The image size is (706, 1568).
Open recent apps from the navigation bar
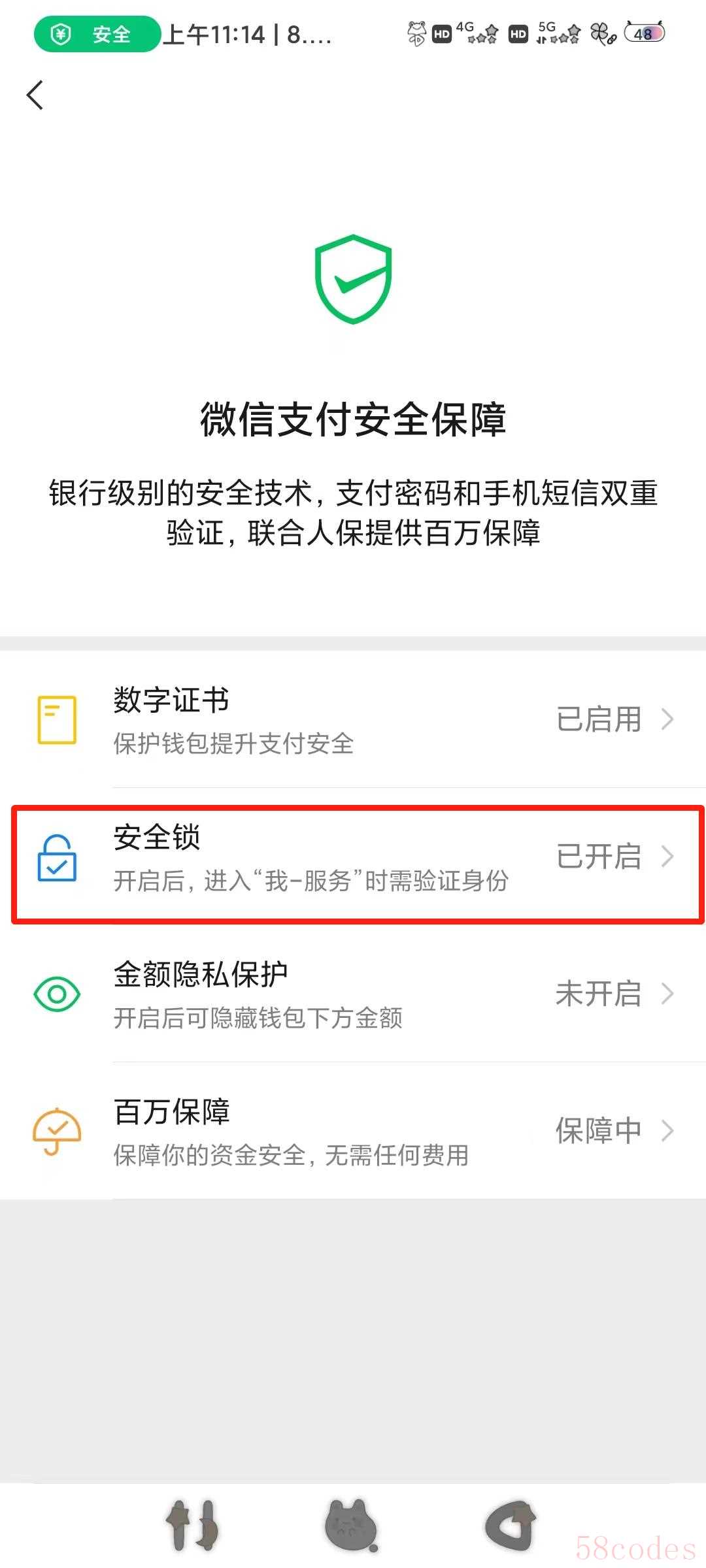[193, 1526]
